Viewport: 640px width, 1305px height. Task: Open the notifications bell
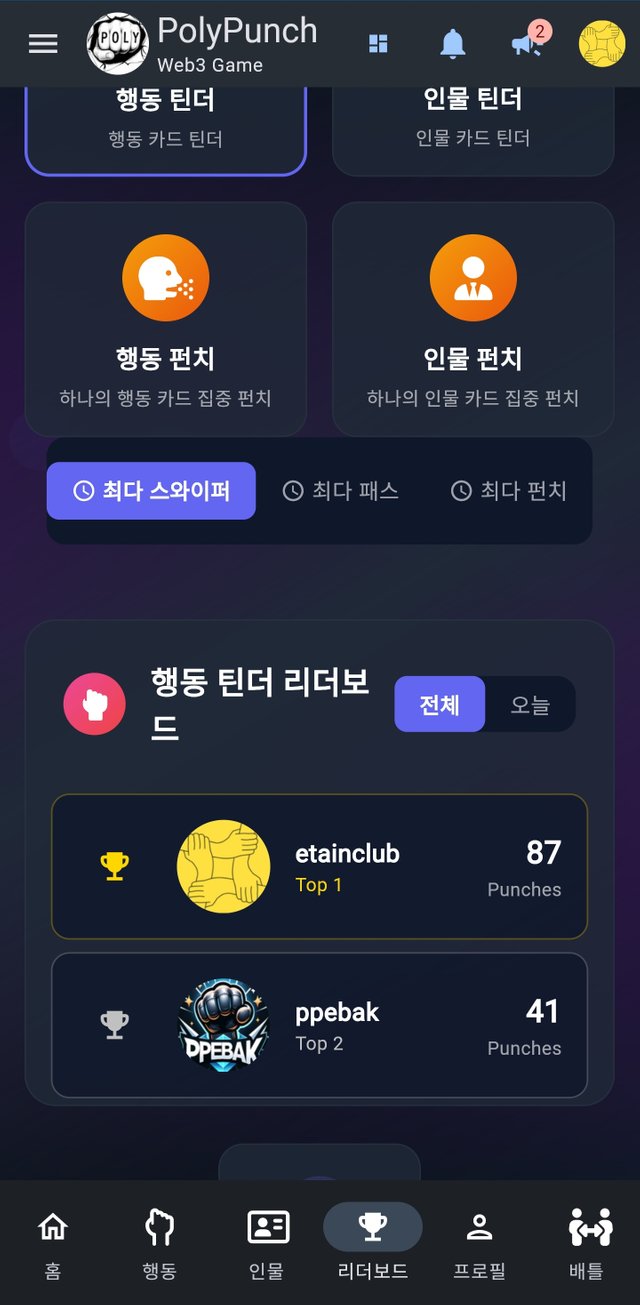[453, 44]
